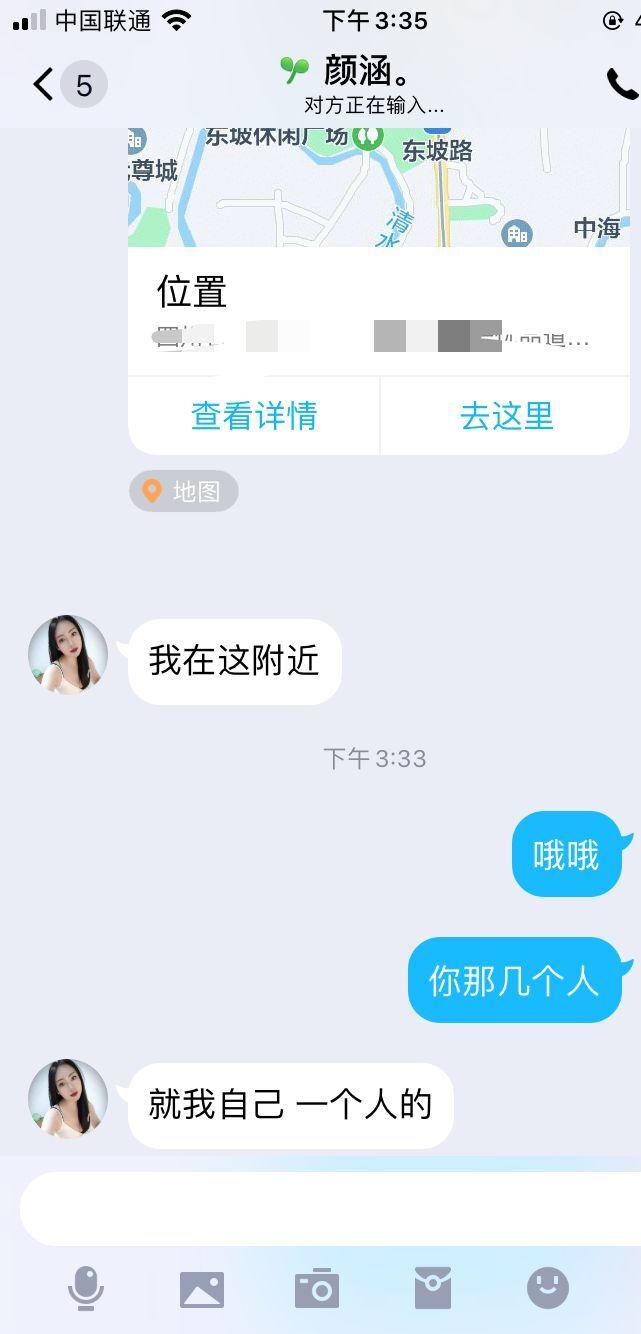The image size is (641, 1334).
Task: Send a red packet
Action: (433, 1288)
